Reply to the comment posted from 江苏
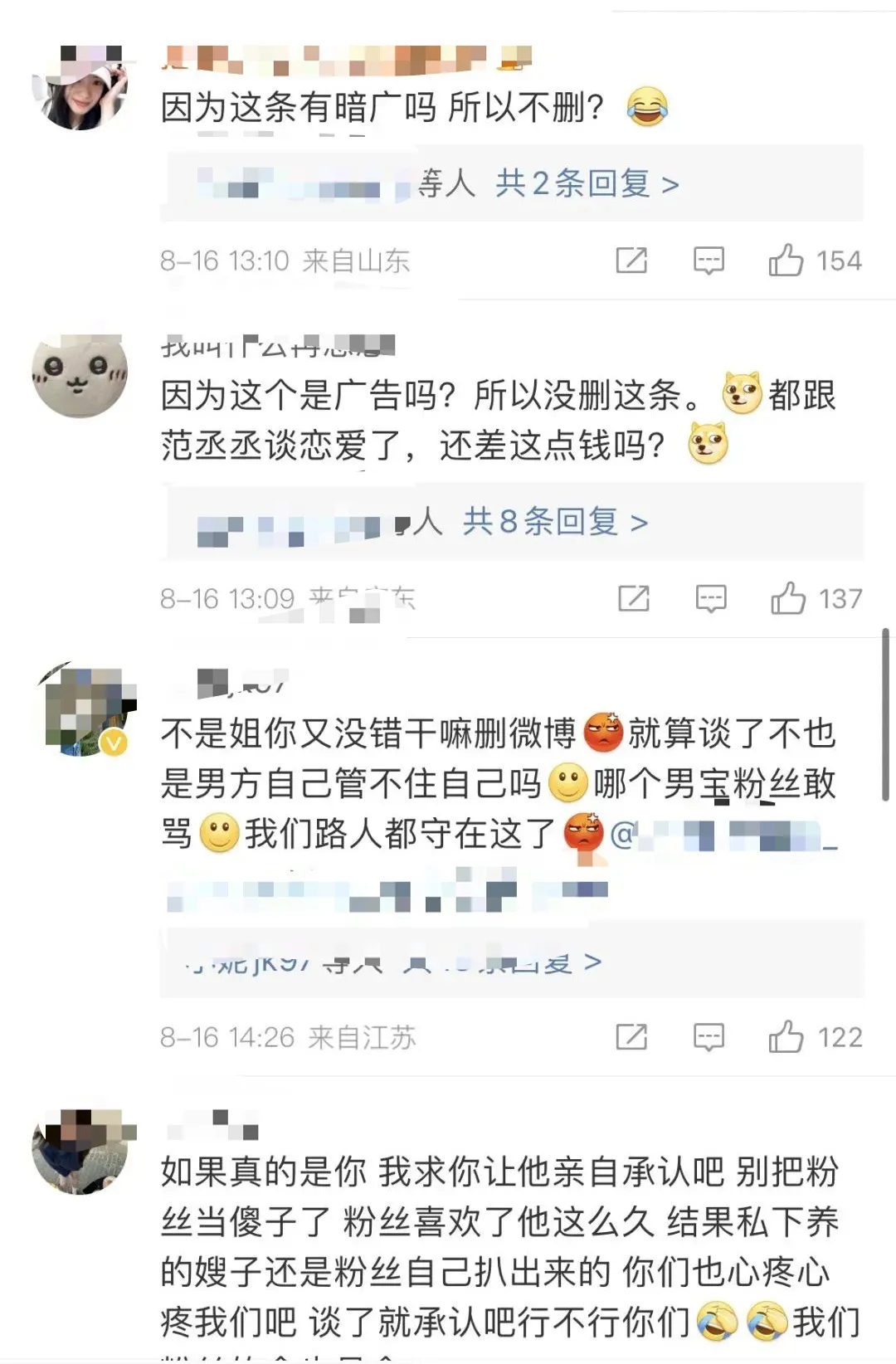896x1364 pixels. point(709,1037)
